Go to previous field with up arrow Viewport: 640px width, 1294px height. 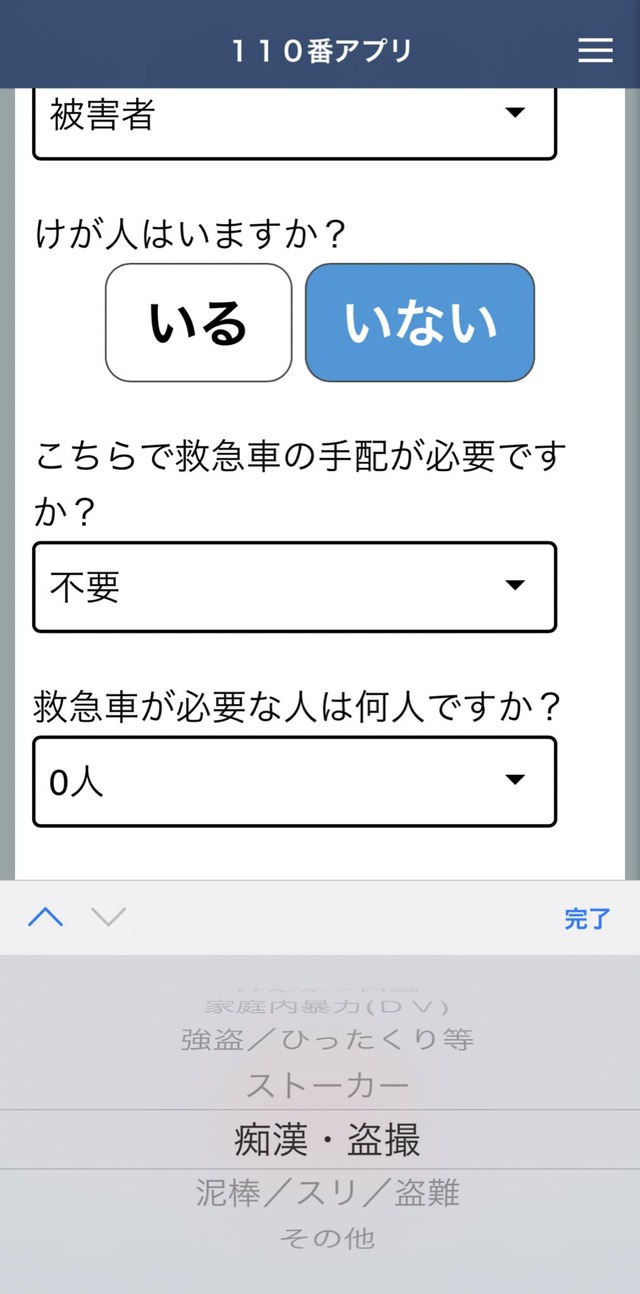tap(46, 917)
